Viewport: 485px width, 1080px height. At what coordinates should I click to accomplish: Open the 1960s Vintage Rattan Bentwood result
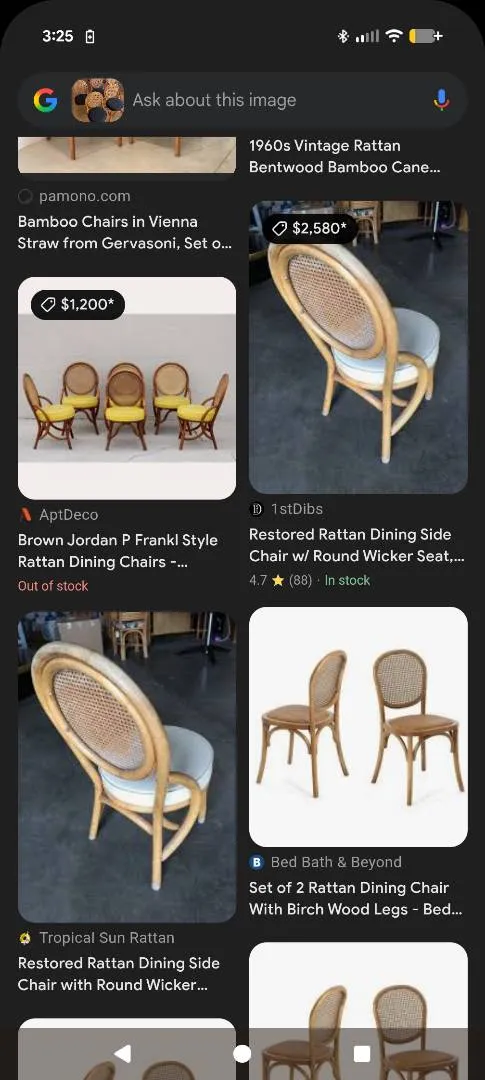(344, 156)
